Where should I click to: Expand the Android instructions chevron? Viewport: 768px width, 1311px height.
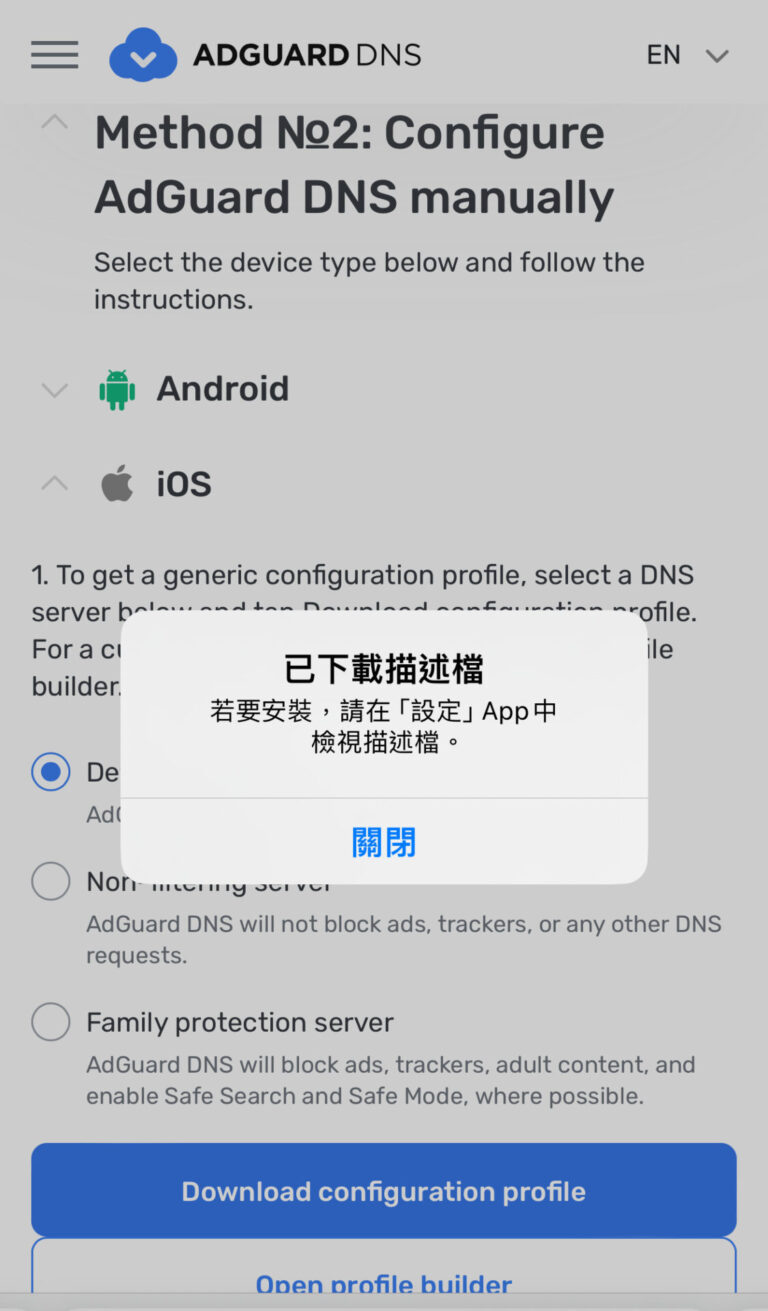[54, 390]
